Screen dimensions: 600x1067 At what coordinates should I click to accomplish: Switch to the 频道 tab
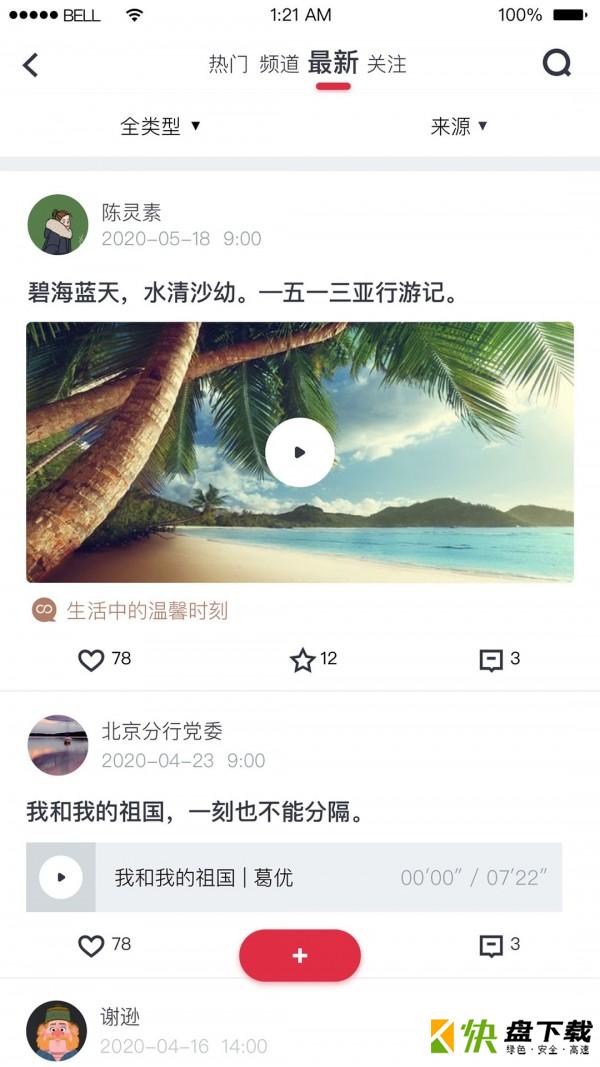279,64
